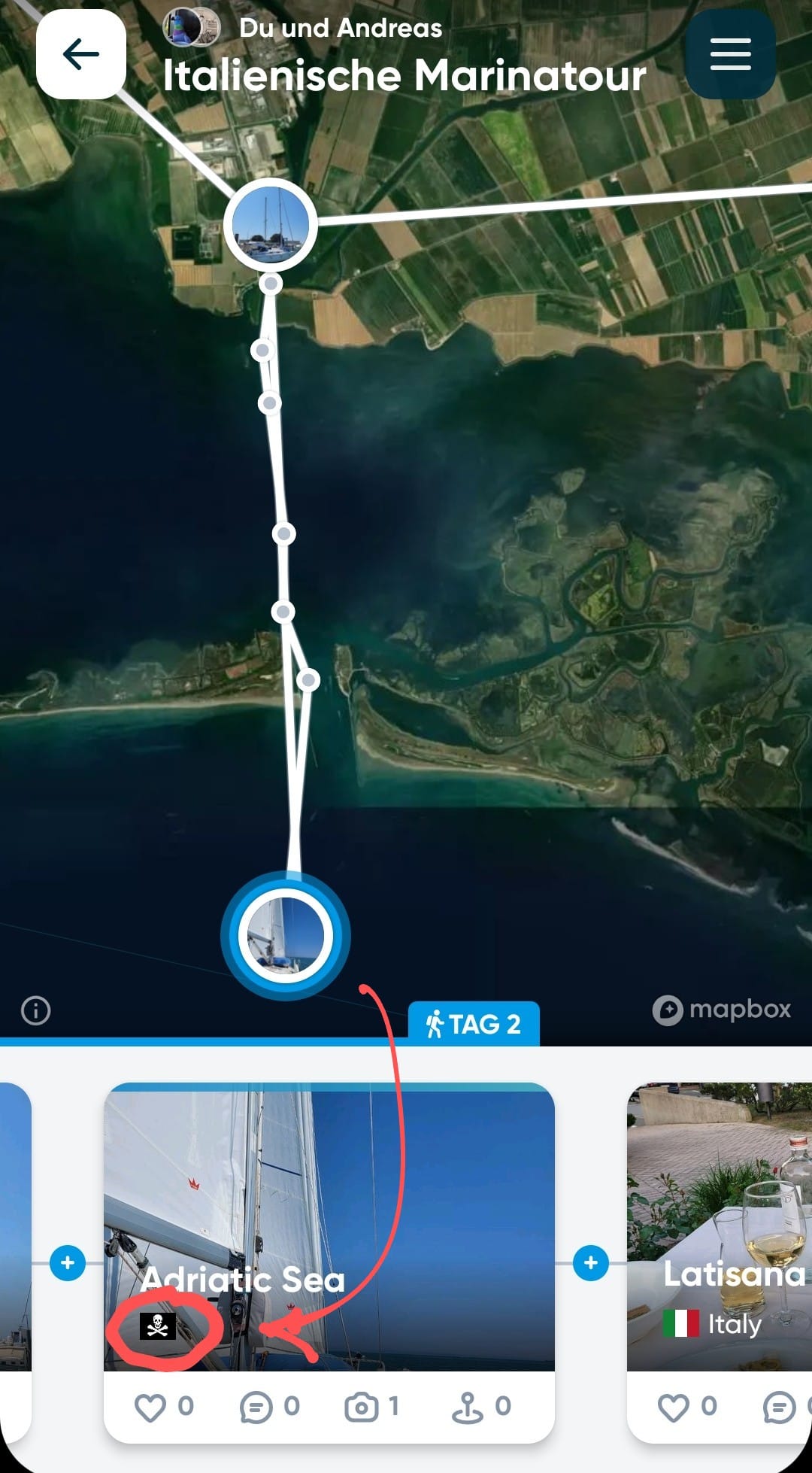812x1473 pixels.
Task: Open the Latisana Italy step card
Action: (720, 1226)
